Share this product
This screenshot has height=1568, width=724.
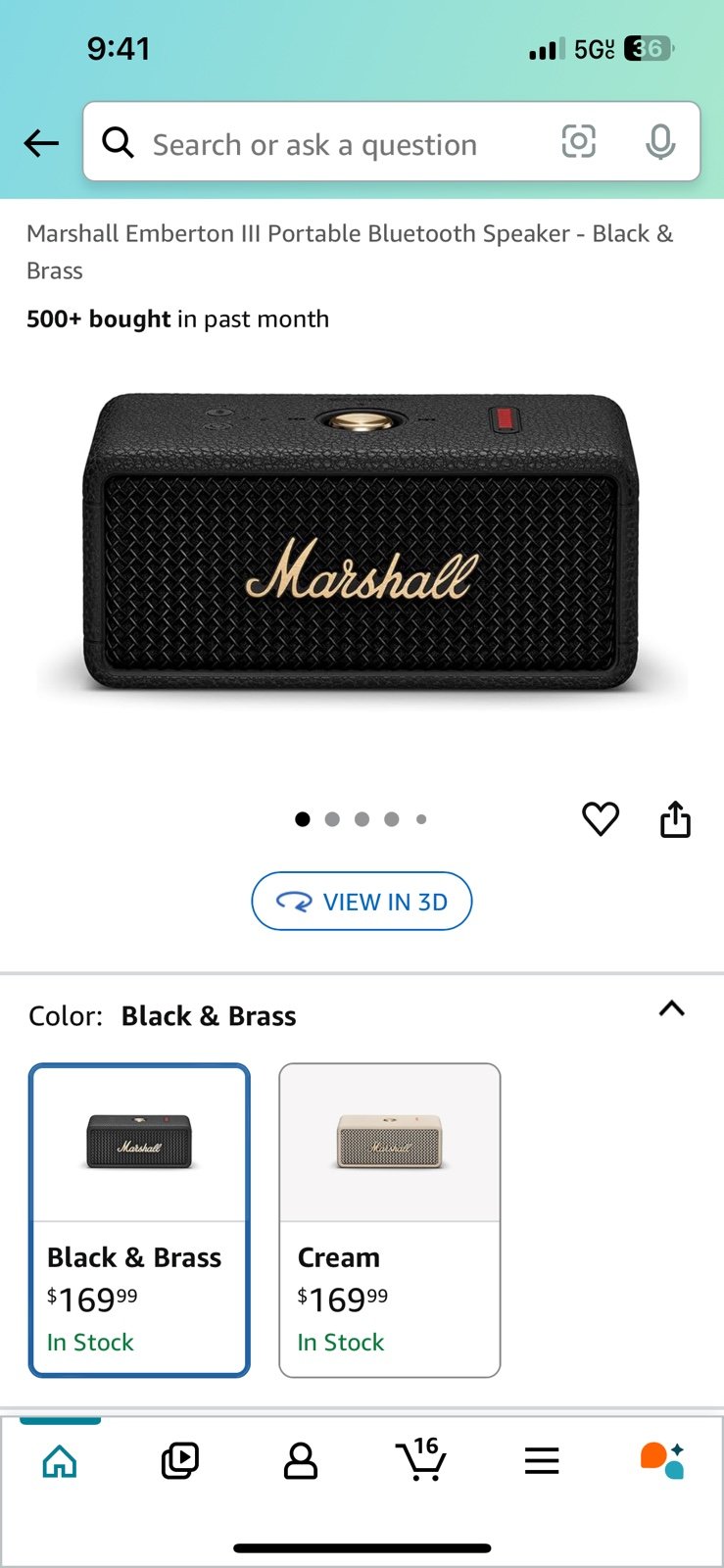tap(675, 818)
